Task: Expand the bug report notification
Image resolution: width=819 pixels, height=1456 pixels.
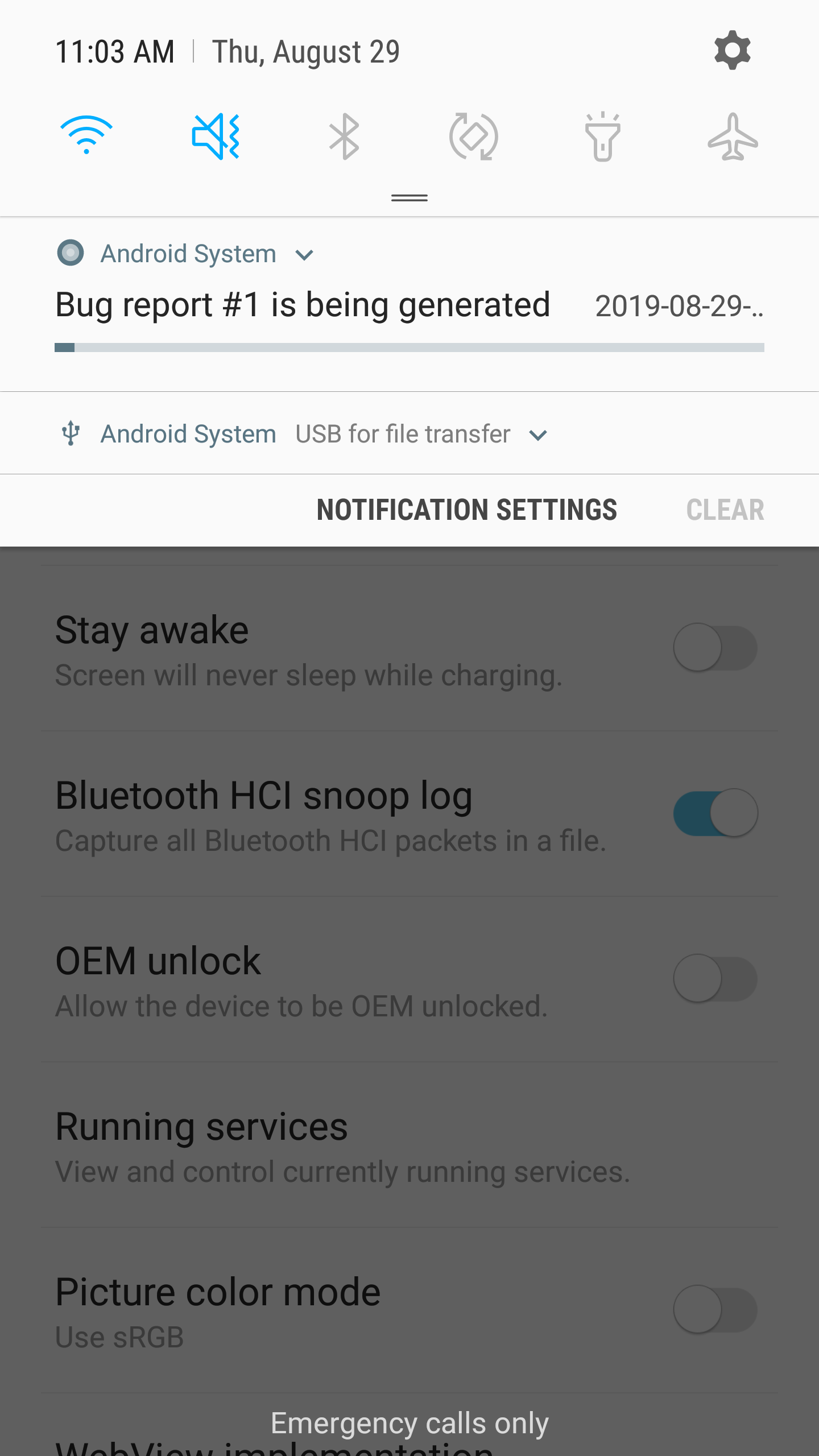Action: pos(305,255)
